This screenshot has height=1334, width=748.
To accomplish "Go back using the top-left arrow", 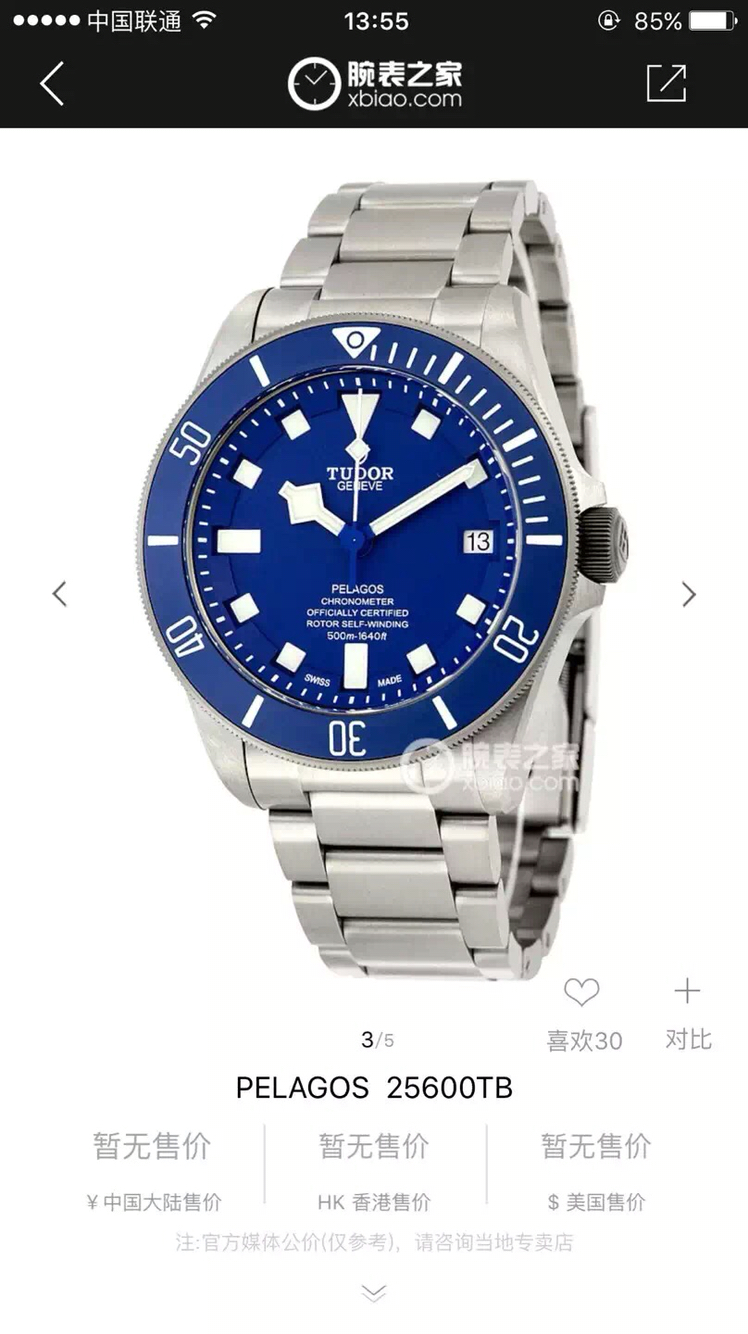I will click(52, 83).
